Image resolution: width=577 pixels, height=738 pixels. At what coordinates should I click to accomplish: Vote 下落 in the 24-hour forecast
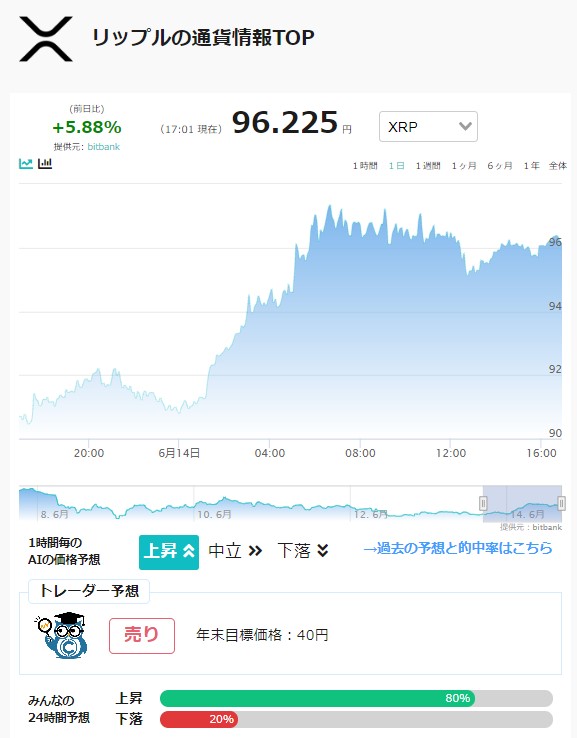pyautogui.click(x=356, y=719)
